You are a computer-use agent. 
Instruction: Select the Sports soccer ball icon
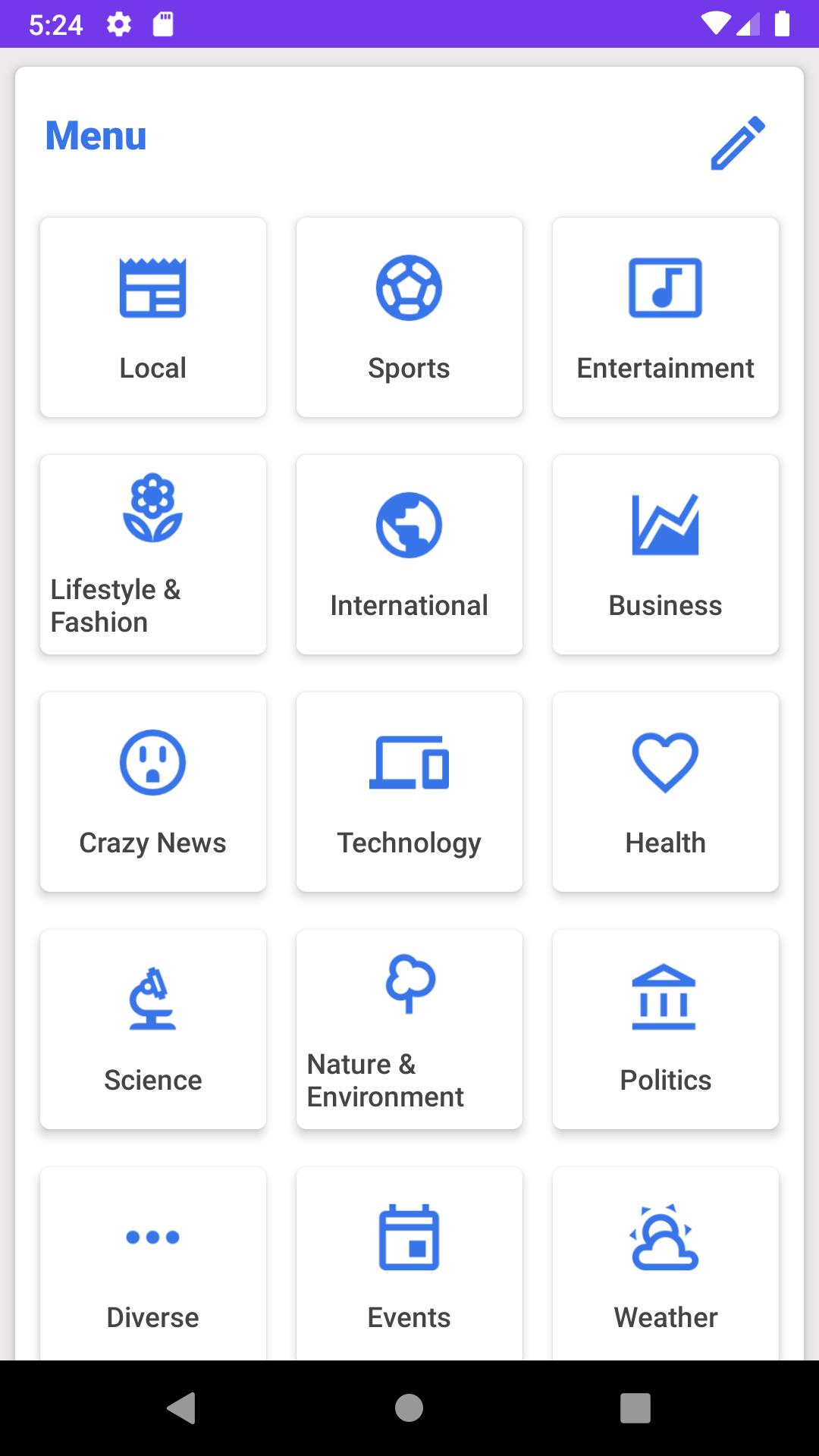pos(409,287)
